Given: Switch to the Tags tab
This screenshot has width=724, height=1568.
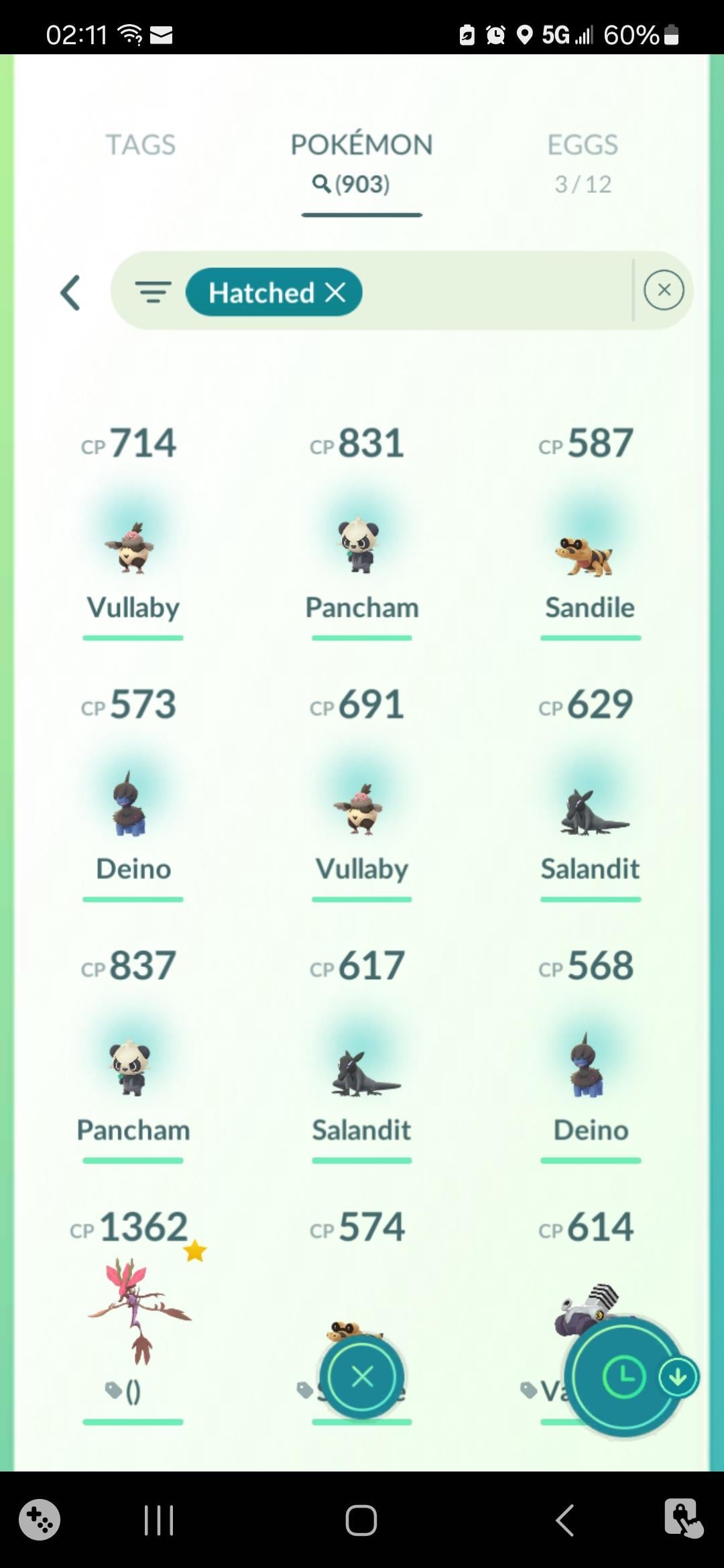Looking at the screenshot, I should click(x=140, y=145).
